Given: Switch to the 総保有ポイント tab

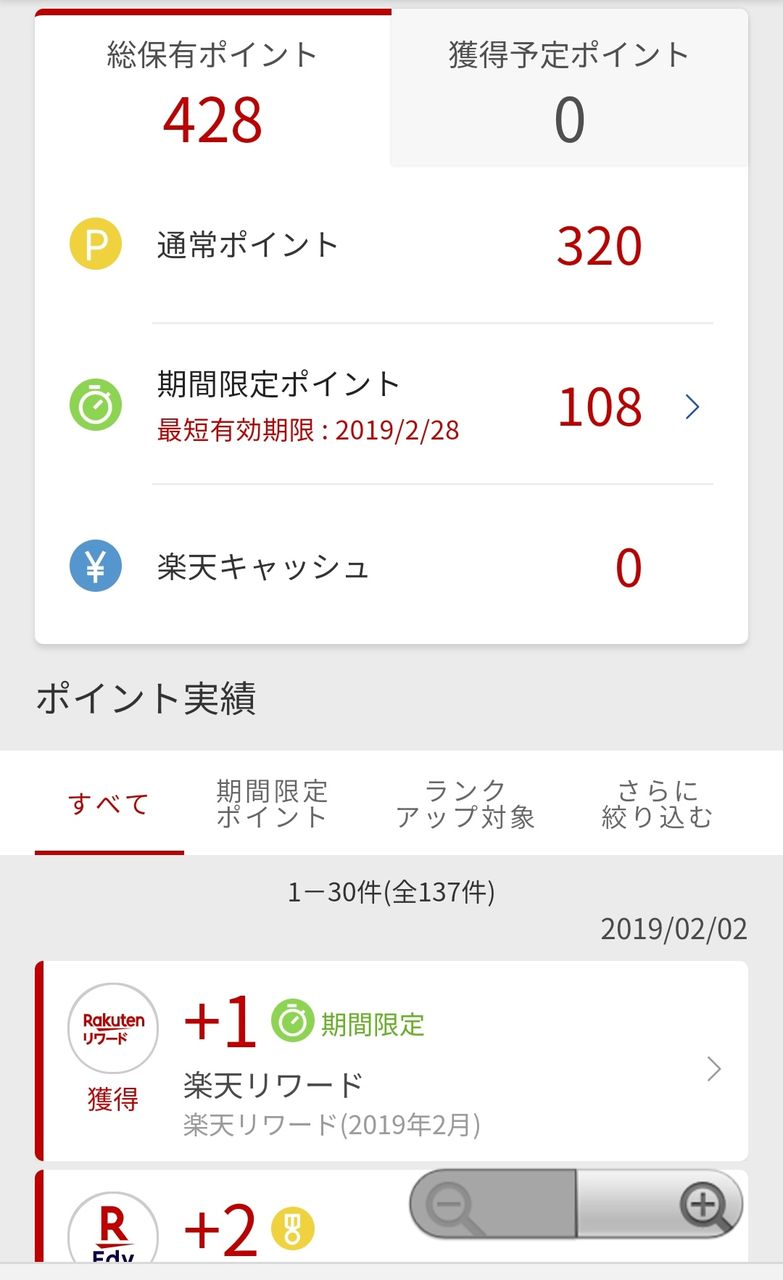Looking at the screenshot, I should (212, 90).
